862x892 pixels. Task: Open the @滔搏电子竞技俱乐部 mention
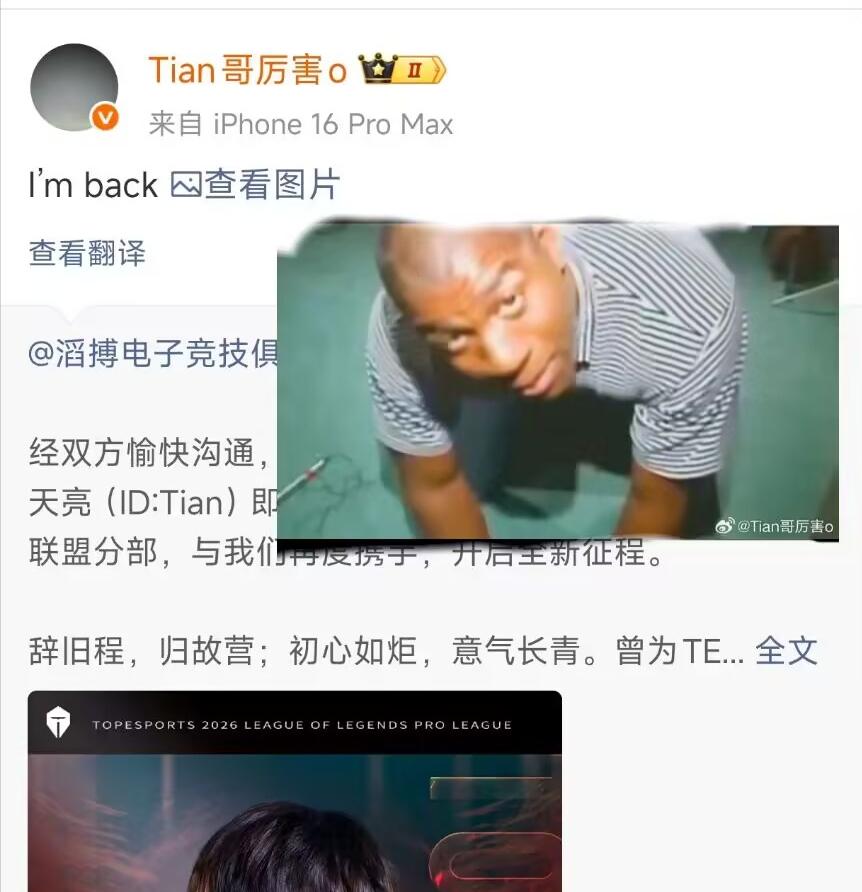152,354
